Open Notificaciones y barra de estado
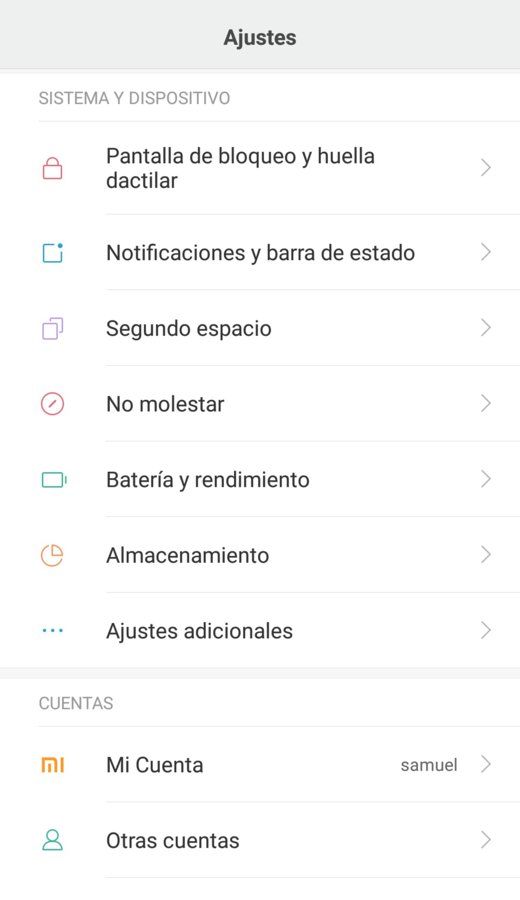 (x=260, y=253)
